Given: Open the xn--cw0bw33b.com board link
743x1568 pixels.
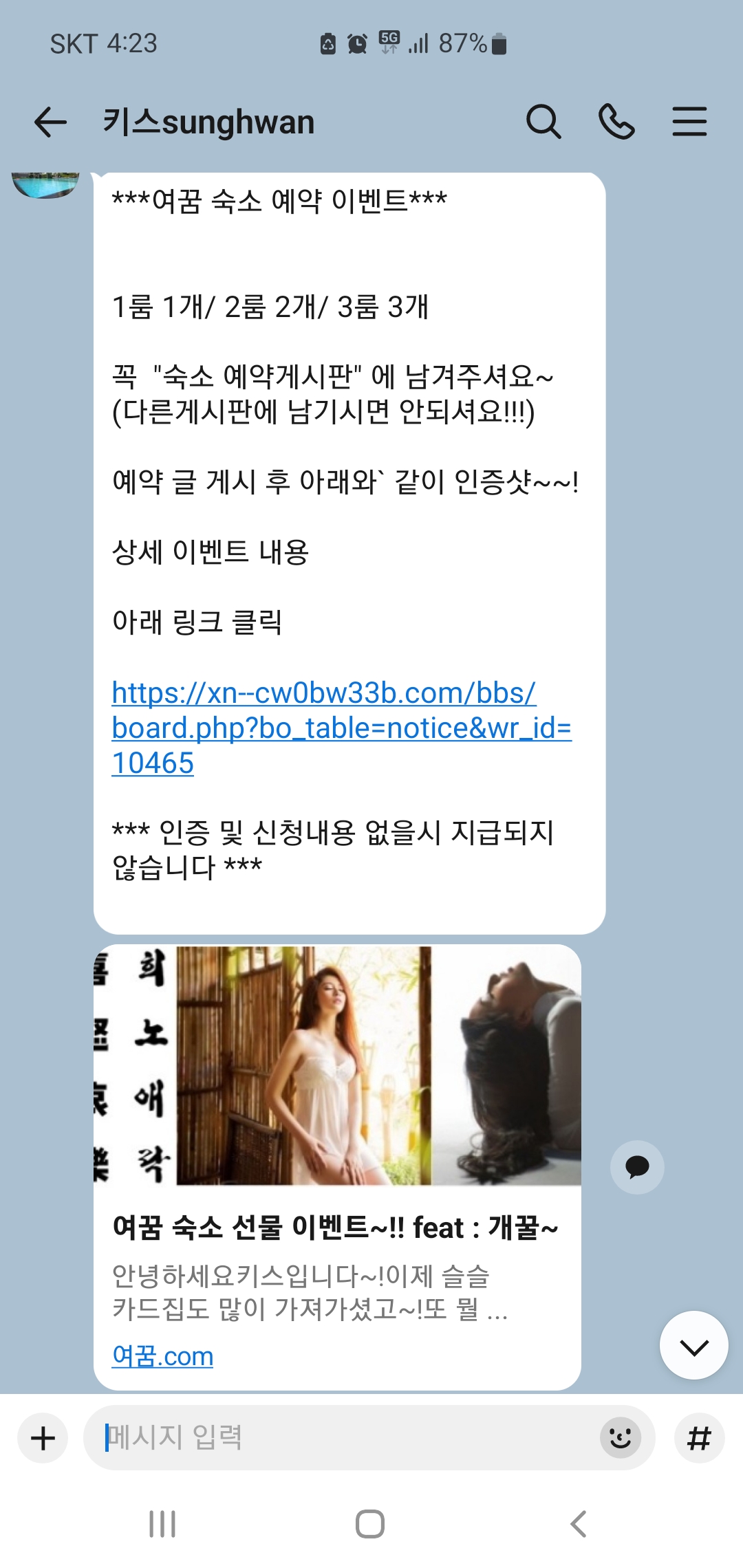Looking at the screenshot, I should (341, 728).
